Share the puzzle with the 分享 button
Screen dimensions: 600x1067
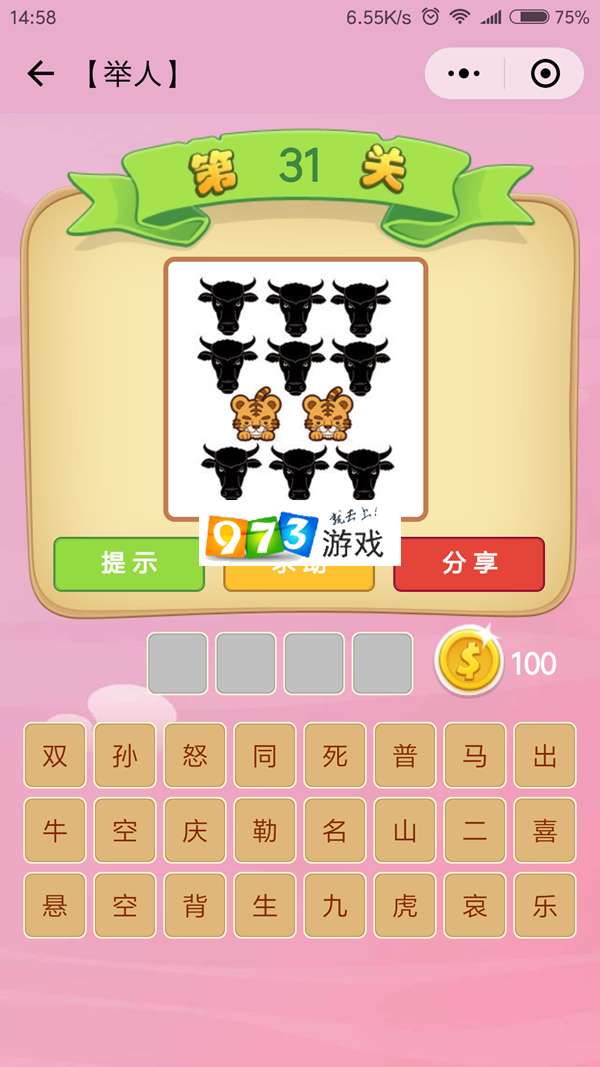tap(469, 563)
